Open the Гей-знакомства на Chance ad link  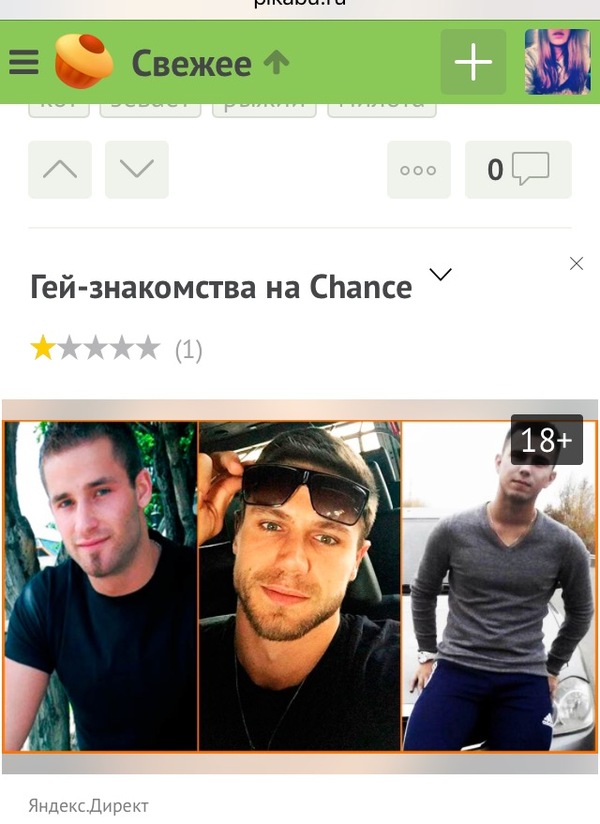click(221, 288)
